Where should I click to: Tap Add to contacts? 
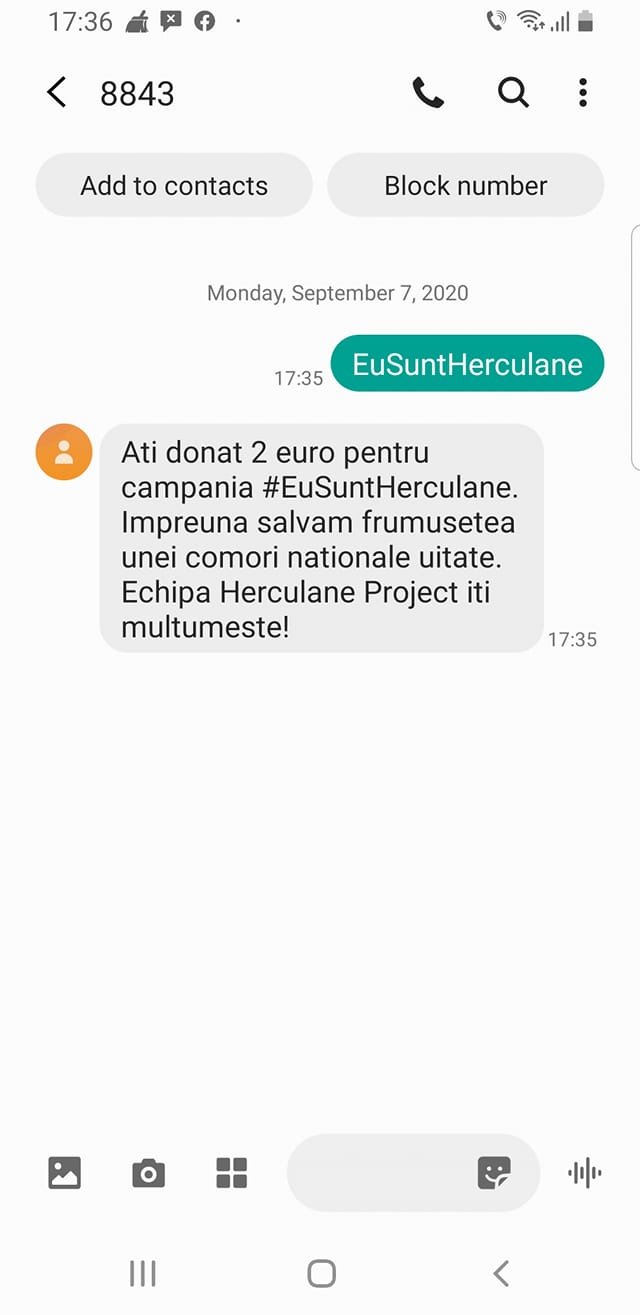pyautogui.click(x=174, y=186)
